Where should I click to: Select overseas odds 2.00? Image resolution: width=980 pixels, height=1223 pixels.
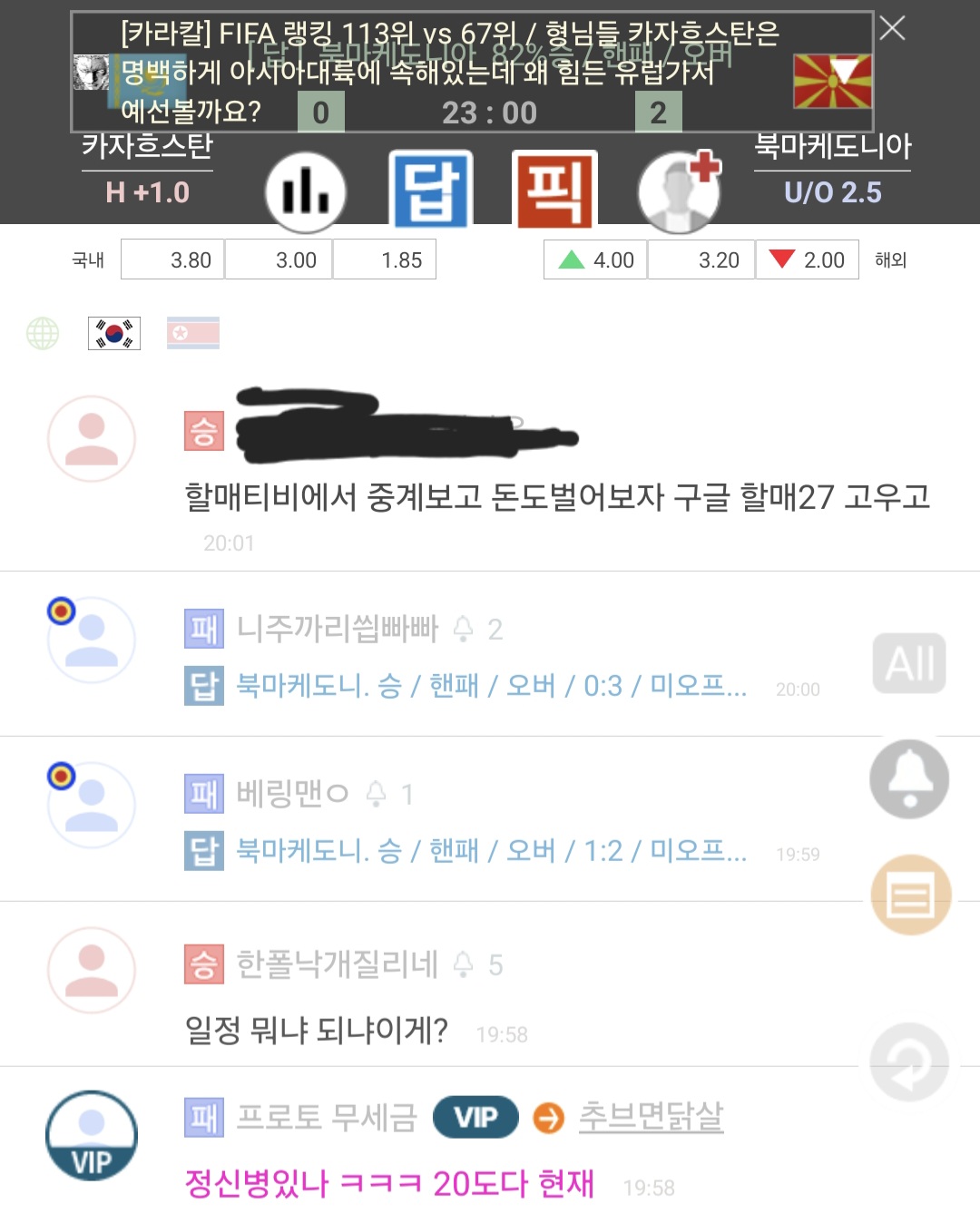click(807, 259)
